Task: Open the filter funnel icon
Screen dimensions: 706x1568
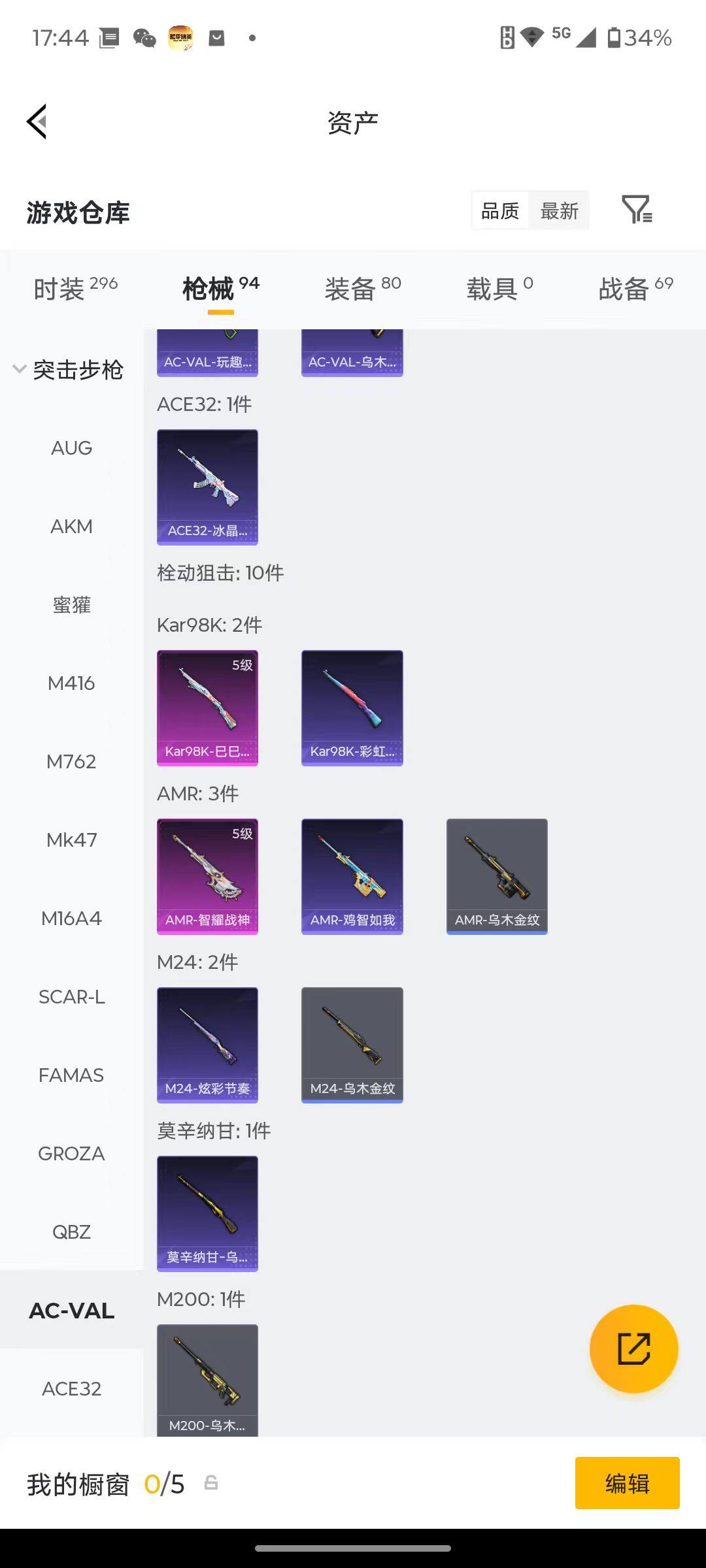Action: point(636,210)
